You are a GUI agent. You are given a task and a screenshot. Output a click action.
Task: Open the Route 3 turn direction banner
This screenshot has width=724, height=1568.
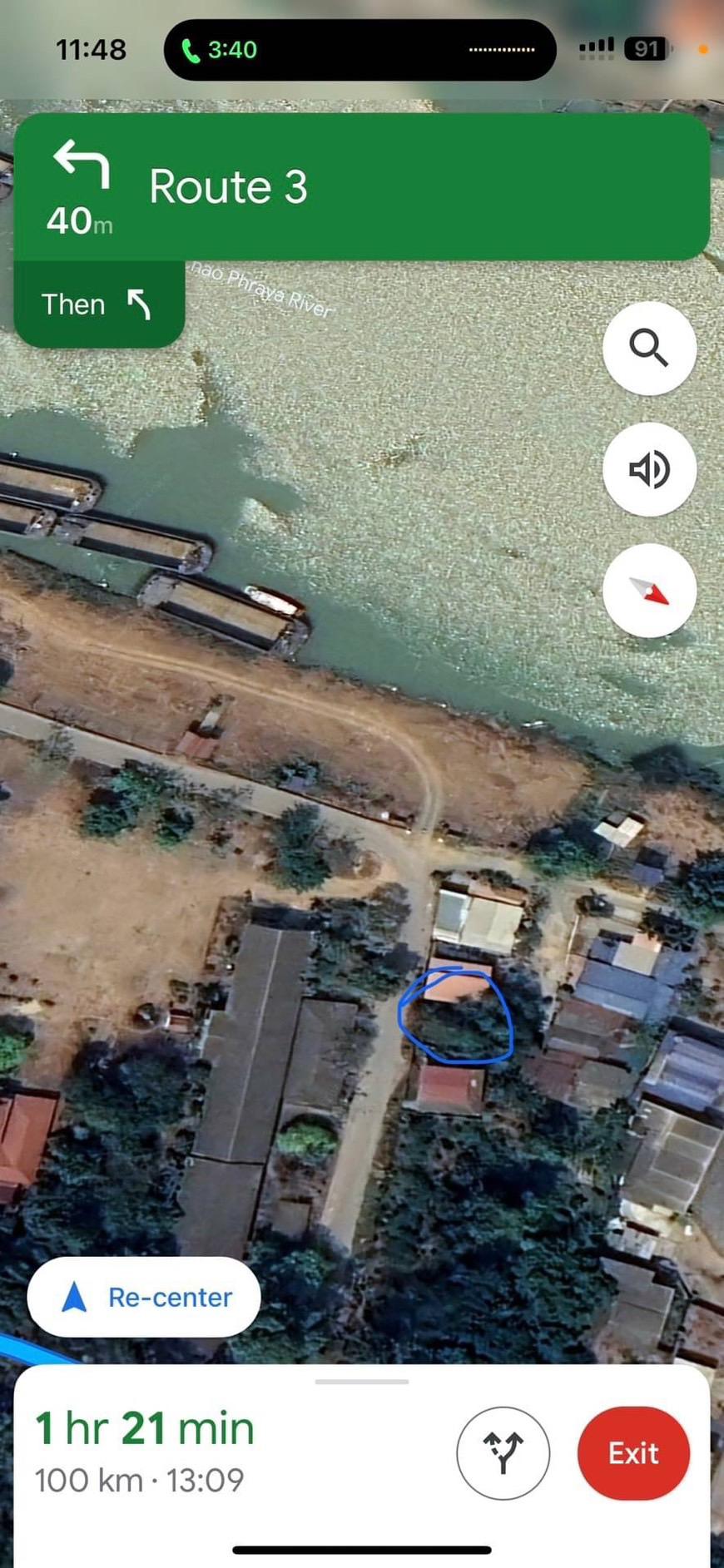362,187
